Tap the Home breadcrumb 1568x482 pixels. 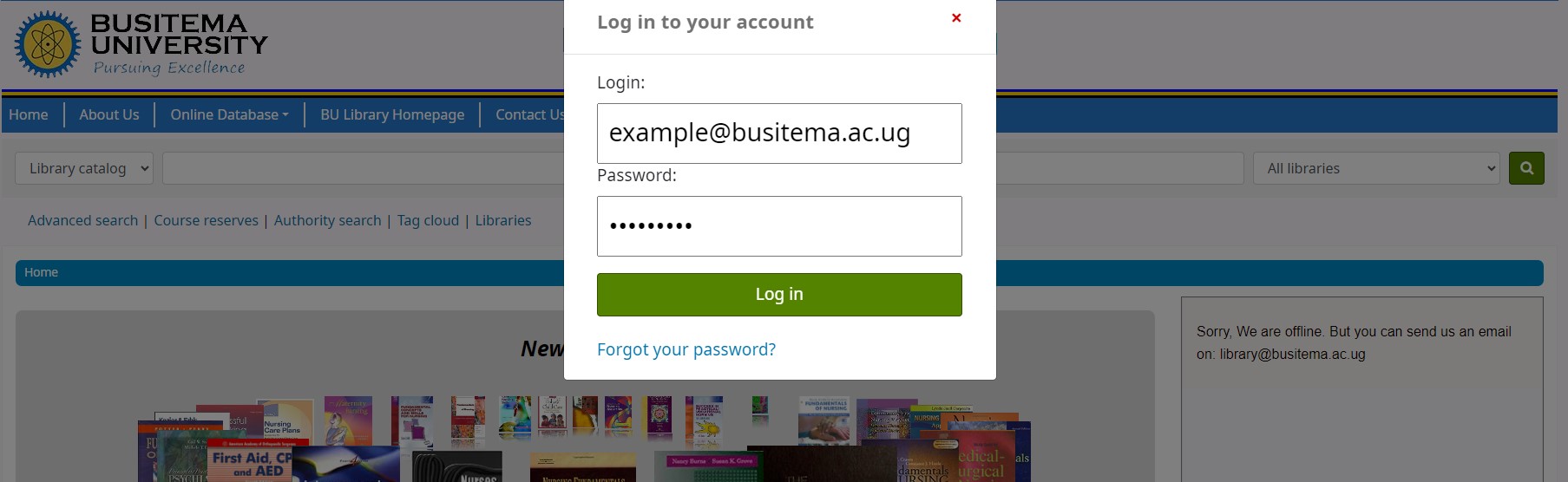tap(41, 272)
